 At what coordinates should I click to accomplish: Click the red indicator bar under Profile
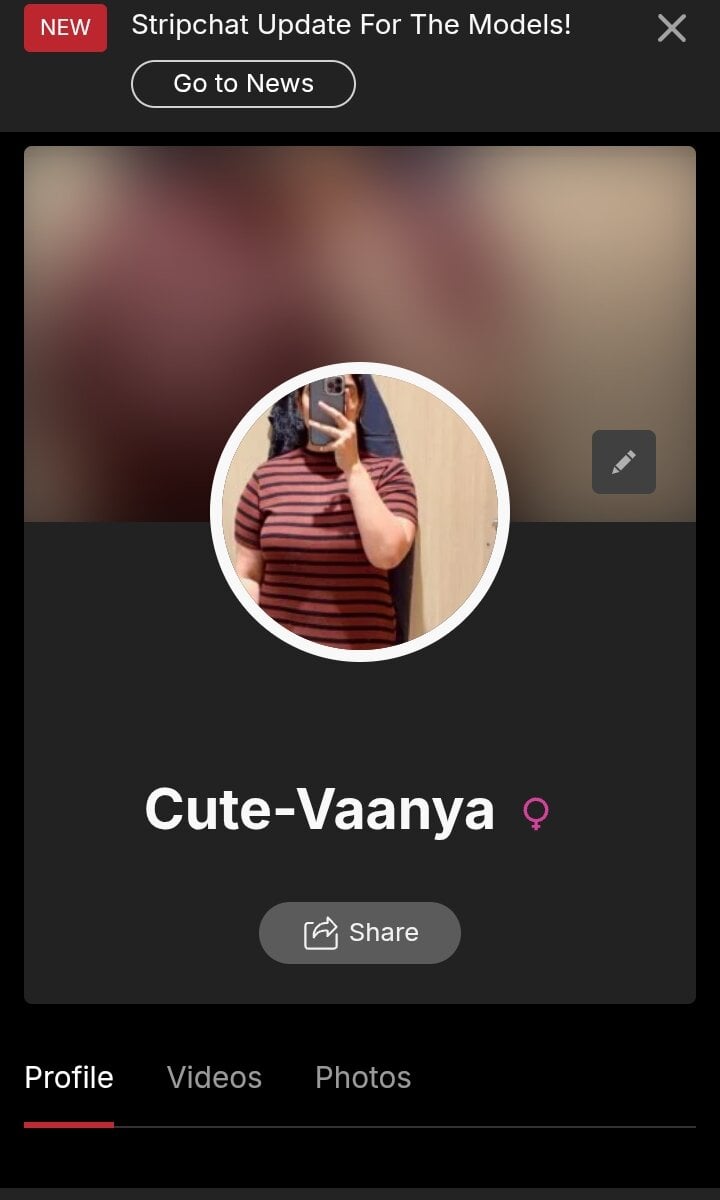pos(69,1123)
